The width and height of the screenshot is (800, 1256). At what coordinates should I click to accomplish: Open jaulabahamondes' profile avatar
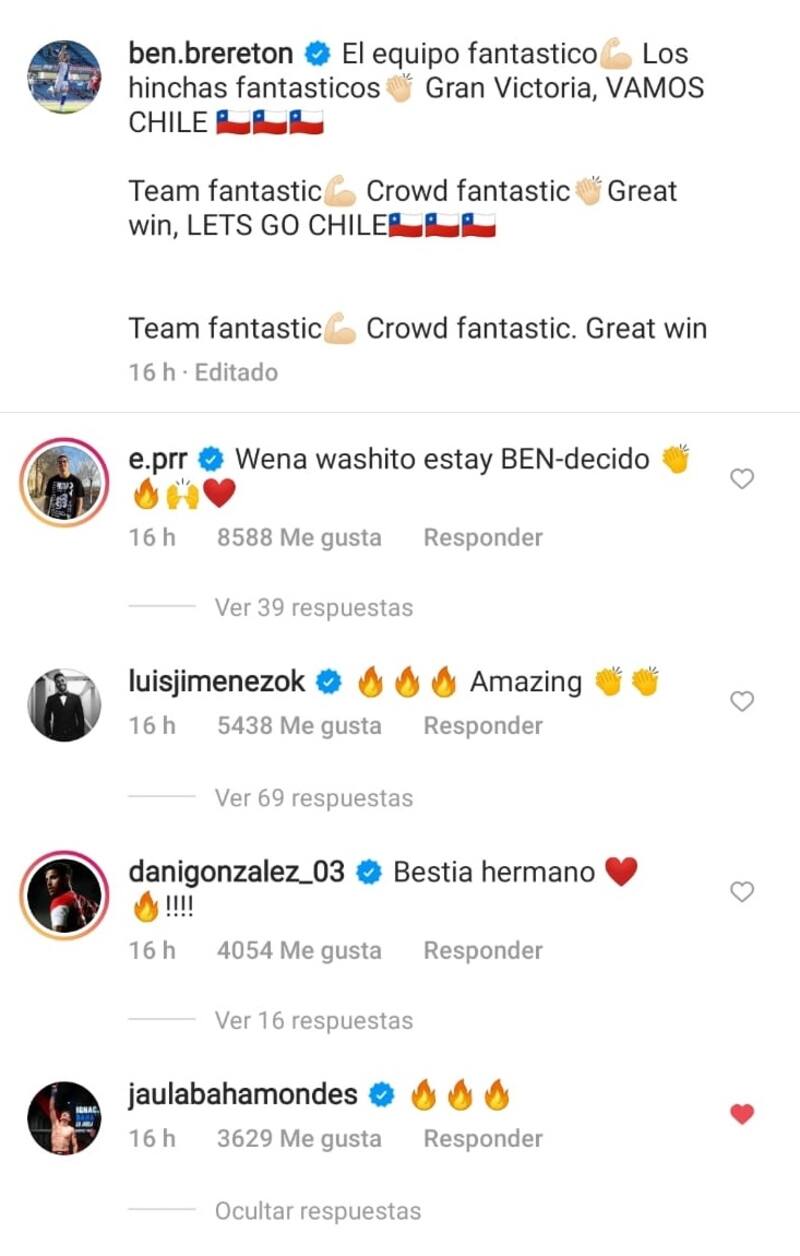tap(64, 1118)
